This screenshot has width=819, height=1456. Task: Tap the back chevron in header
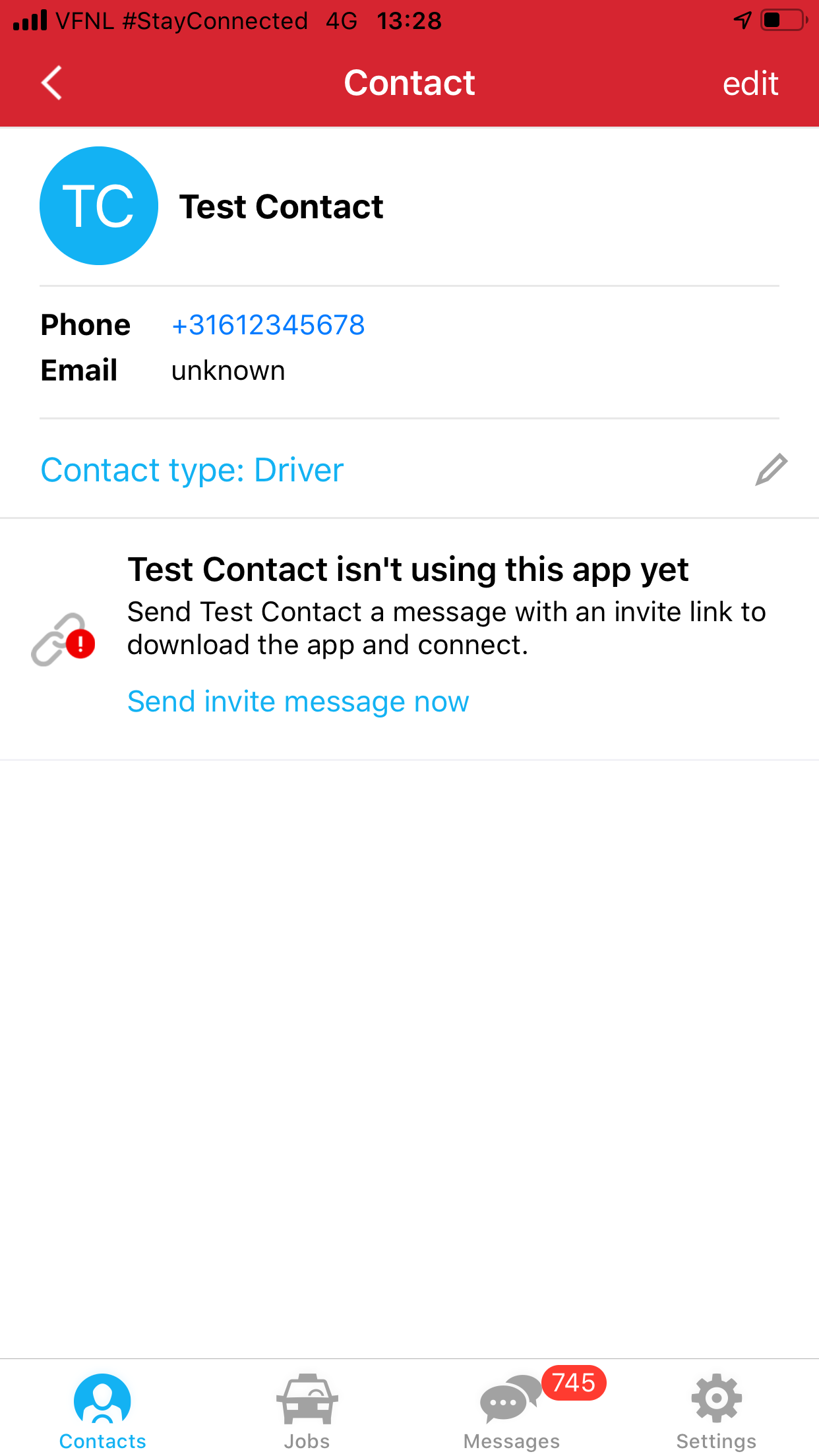[x=51, y=82]
